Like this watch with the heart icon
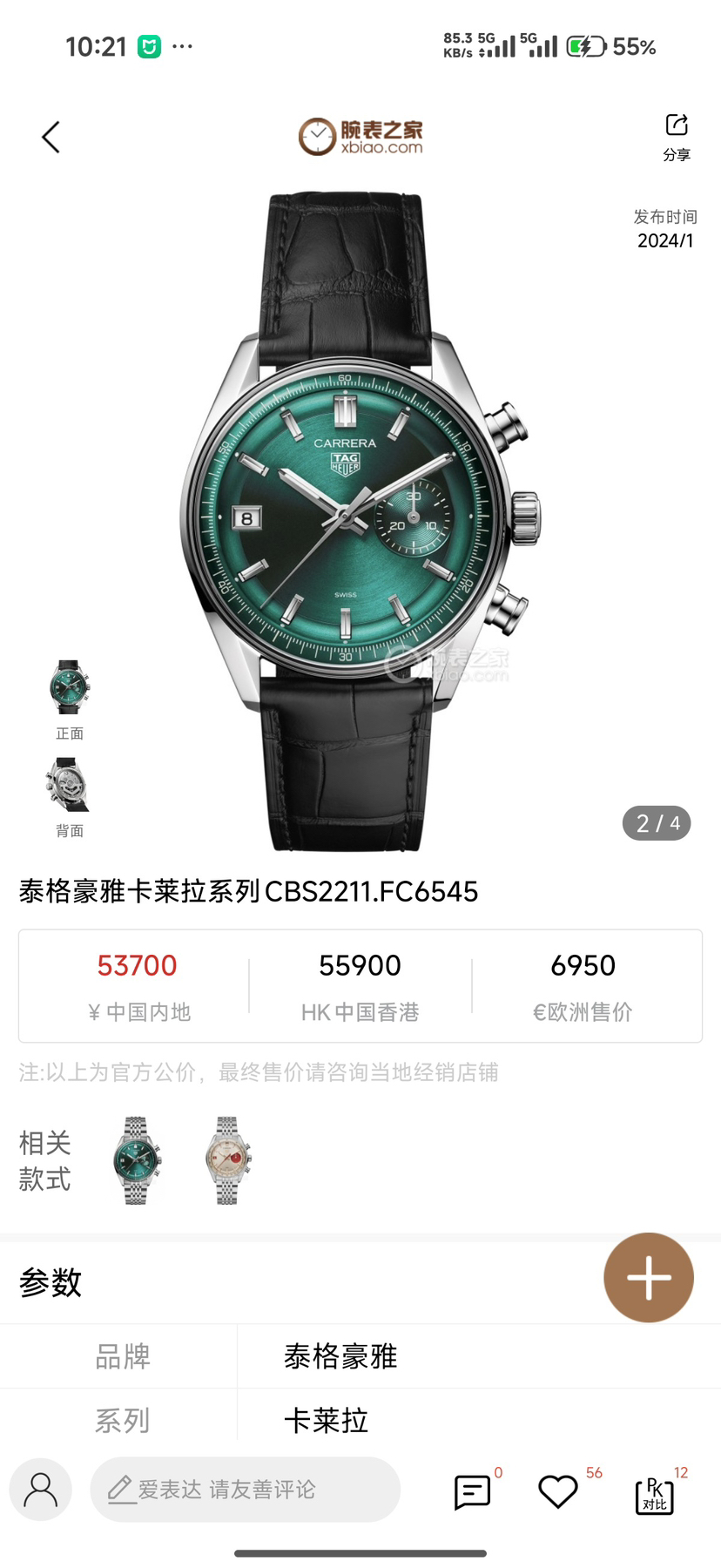 tap(558, 1491)
